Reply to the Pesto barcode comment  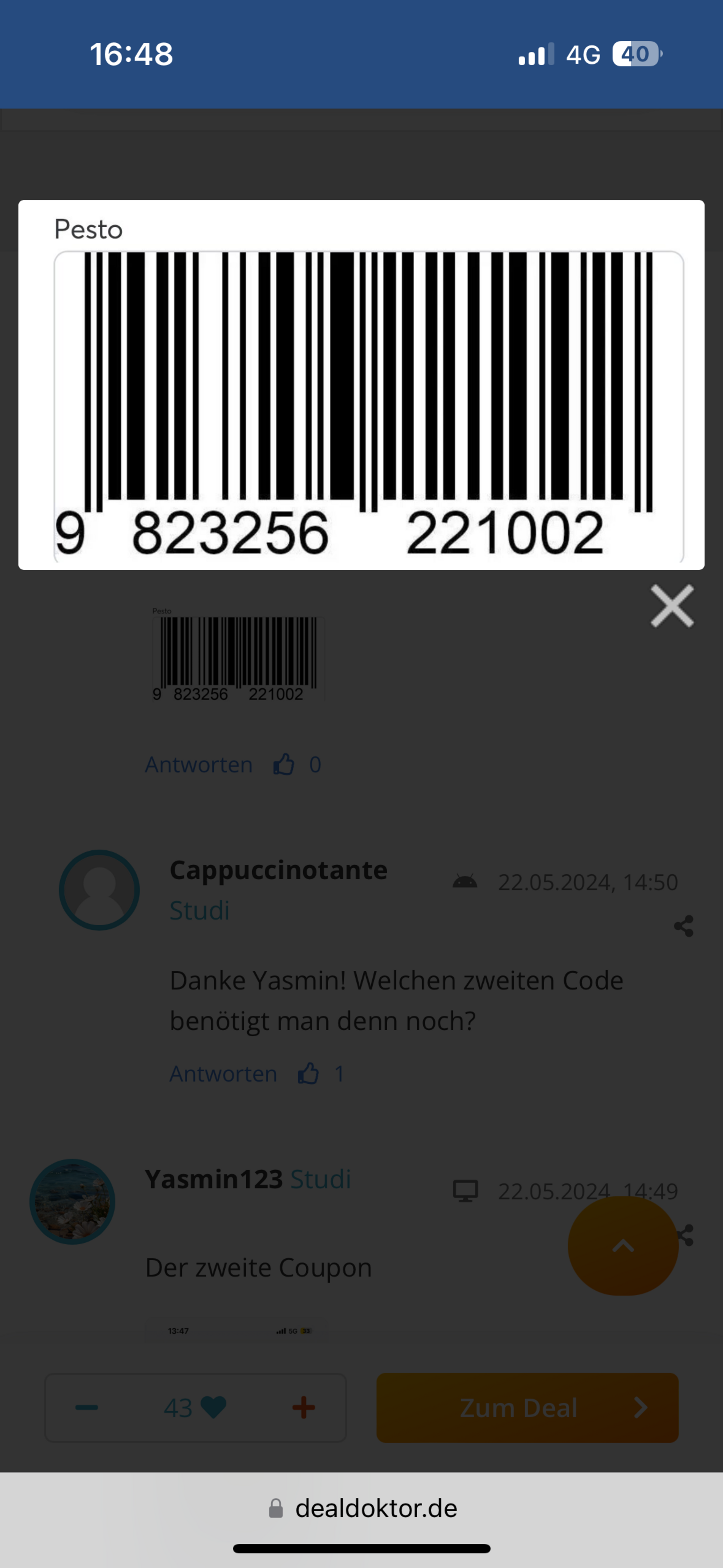(x=198, y=765)
